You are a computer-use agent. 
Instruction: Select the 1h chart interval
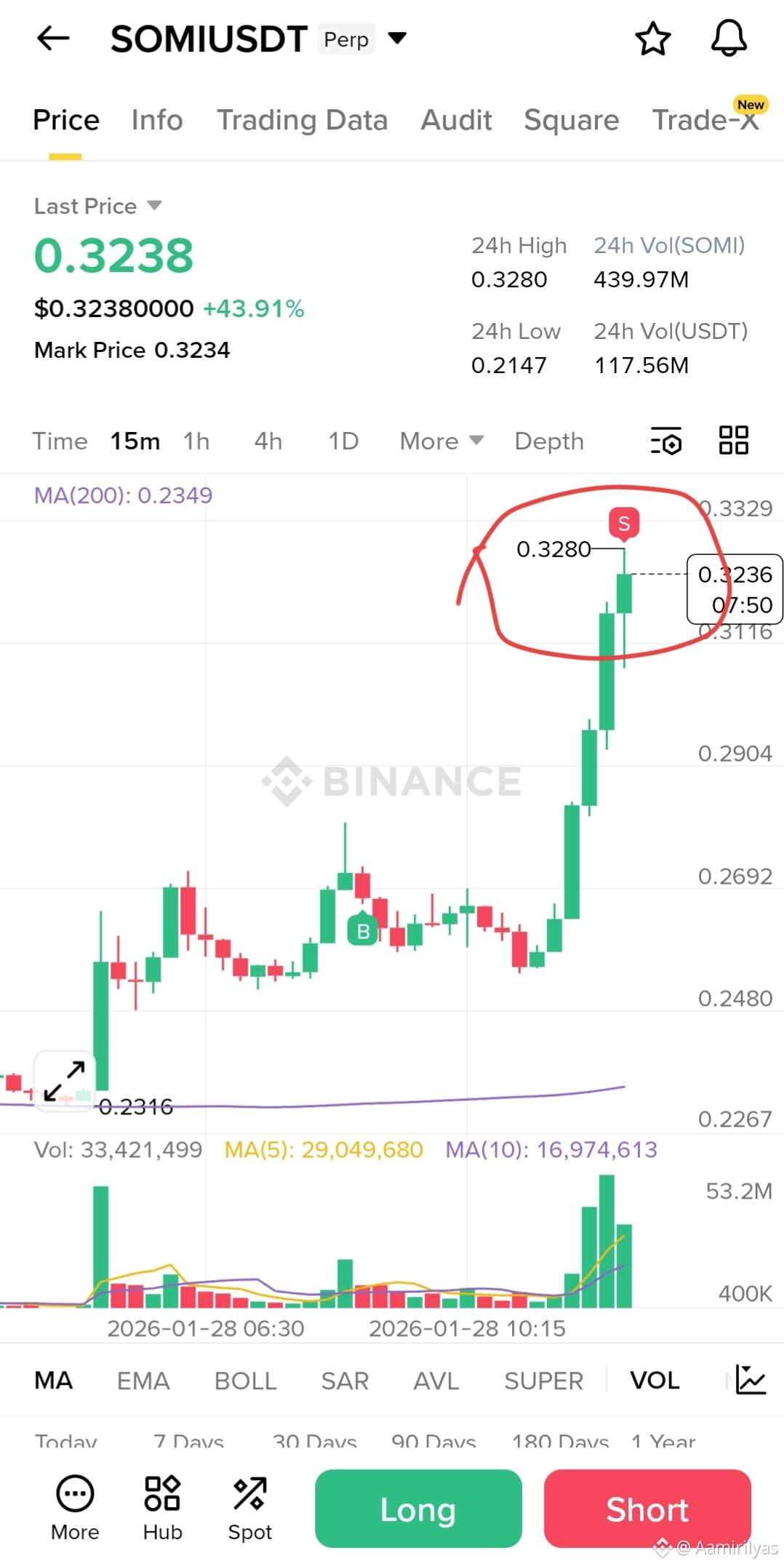tap(196, 441)
